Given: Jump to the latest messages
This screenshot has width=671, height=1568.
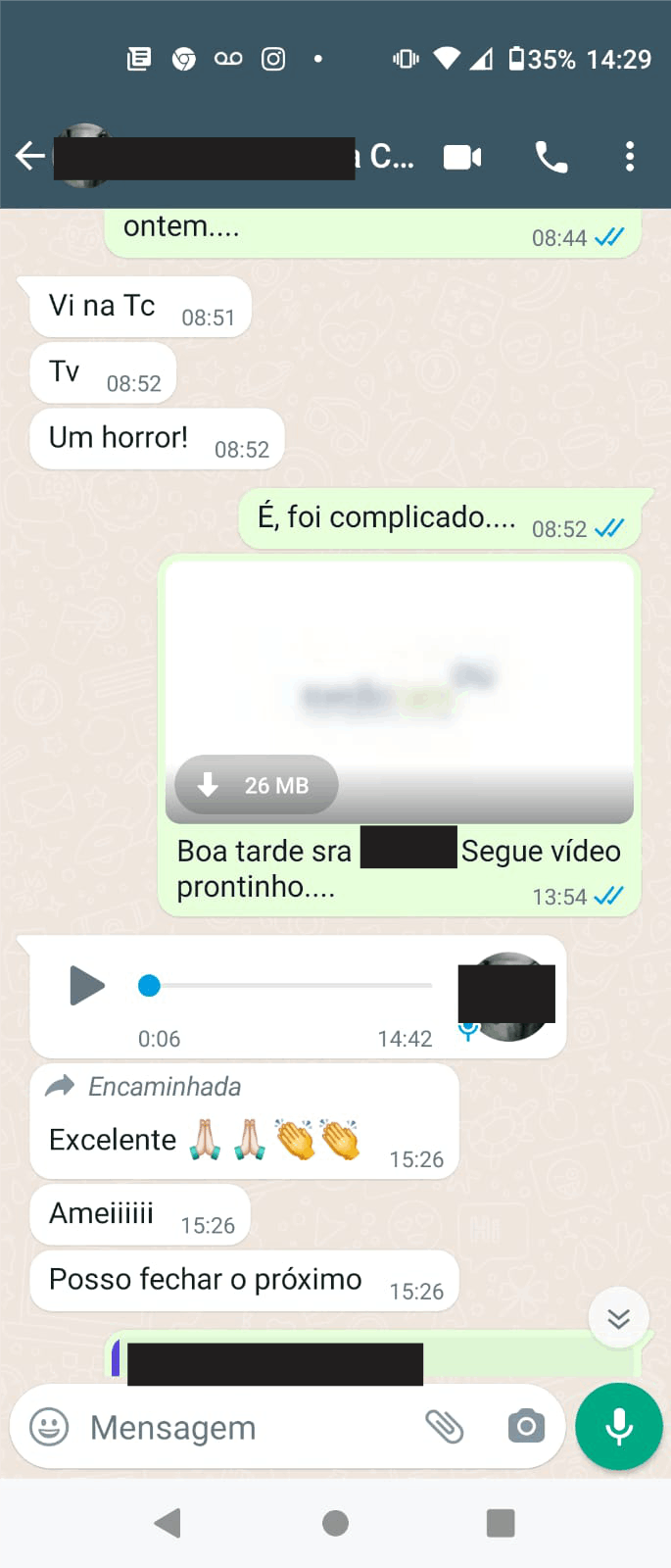Looking at the screenshot, I should click(618, 1318).
